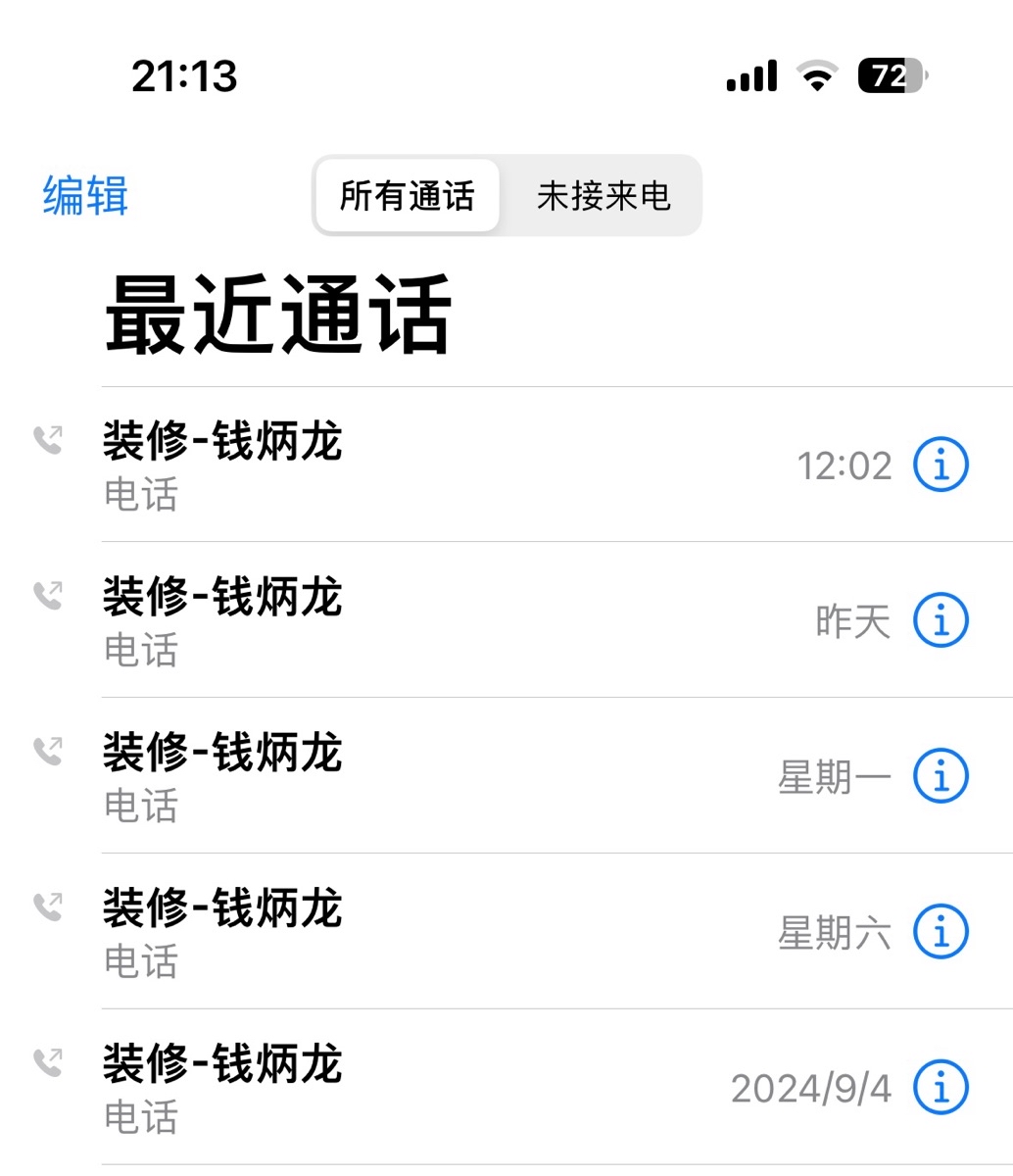The image size is (1013, 1176).
Task: Open the info icon for 星期六 call
Action: tap(941, 931)
